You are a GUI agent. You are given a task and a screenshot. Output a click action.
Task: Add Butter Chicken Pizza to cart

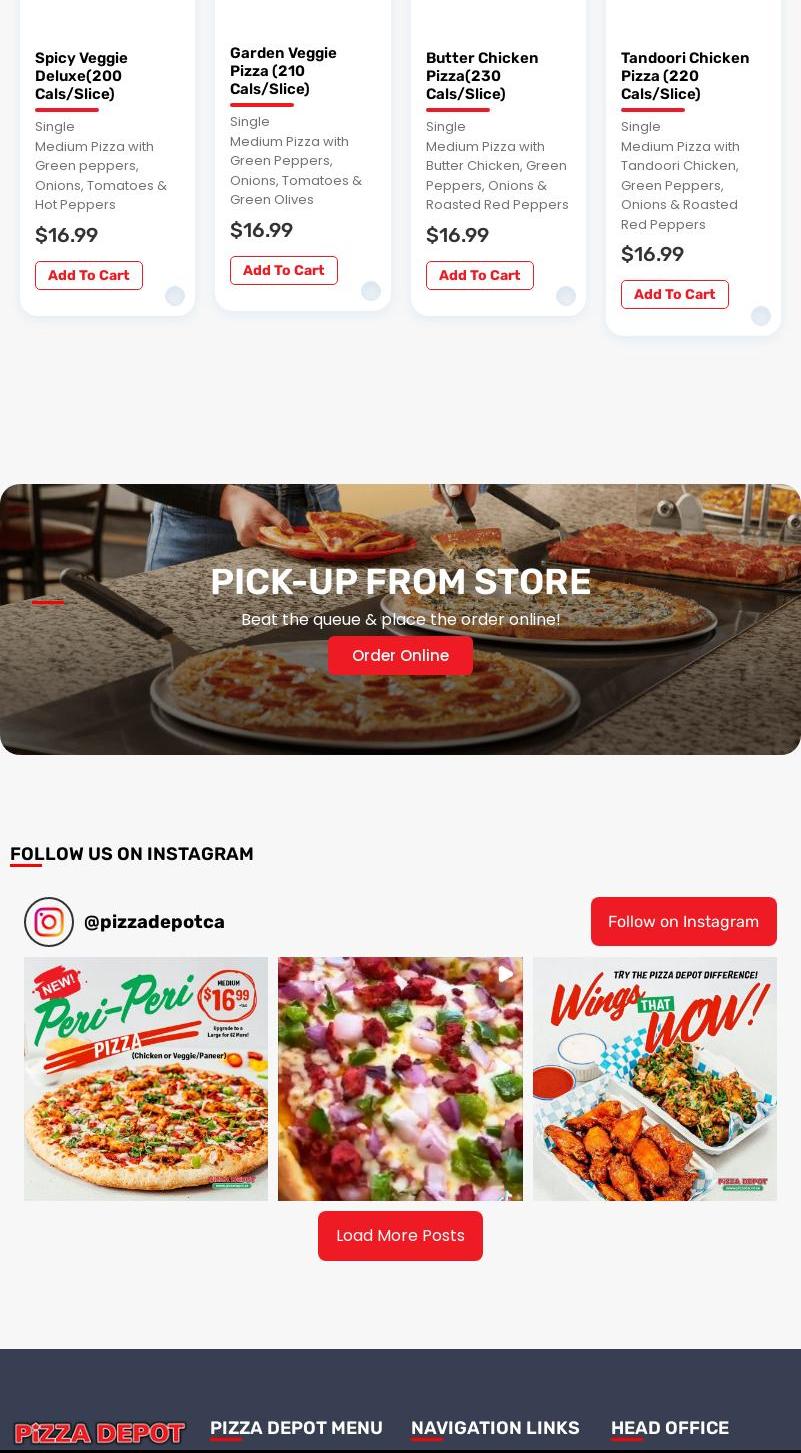[x=479, y=275]
